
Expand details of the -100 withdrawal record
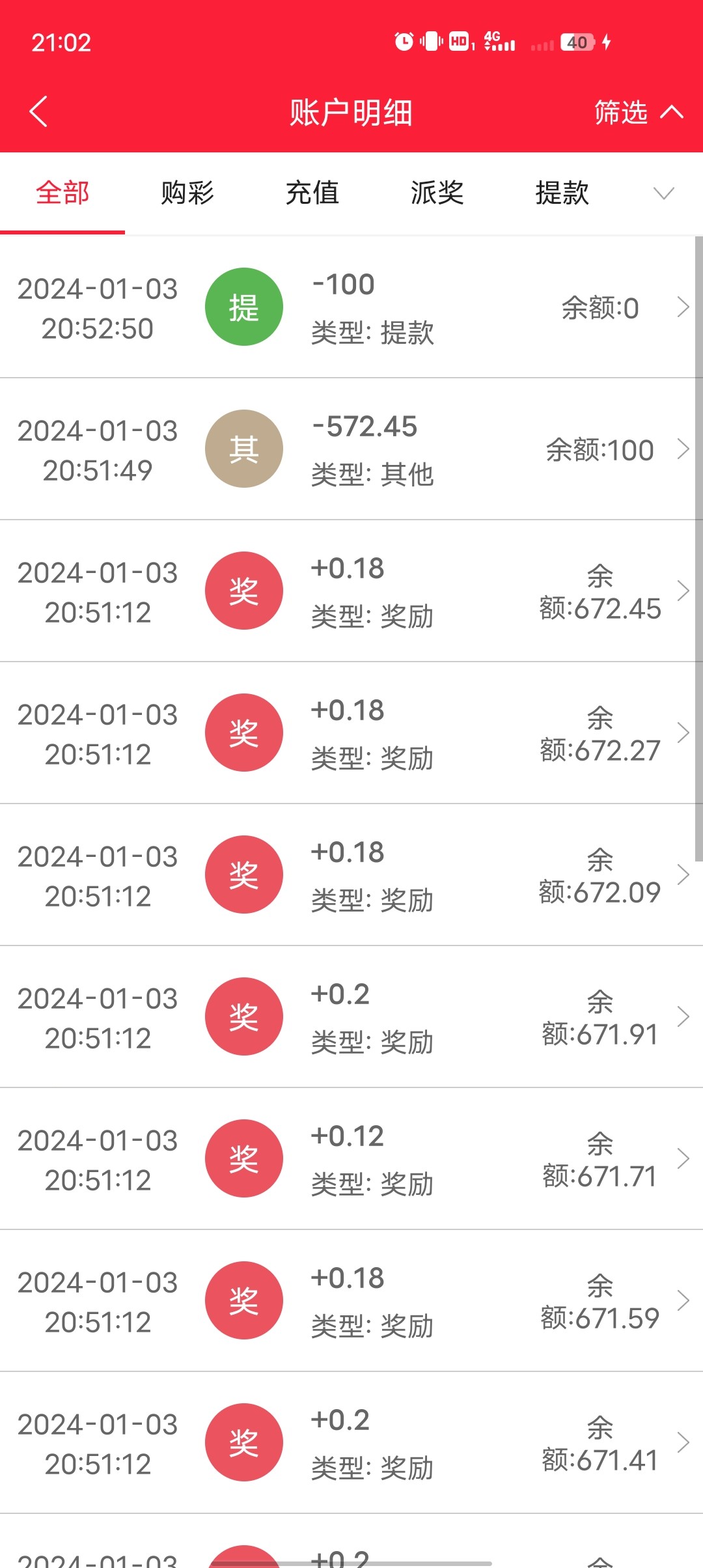(x=683, y=306)
